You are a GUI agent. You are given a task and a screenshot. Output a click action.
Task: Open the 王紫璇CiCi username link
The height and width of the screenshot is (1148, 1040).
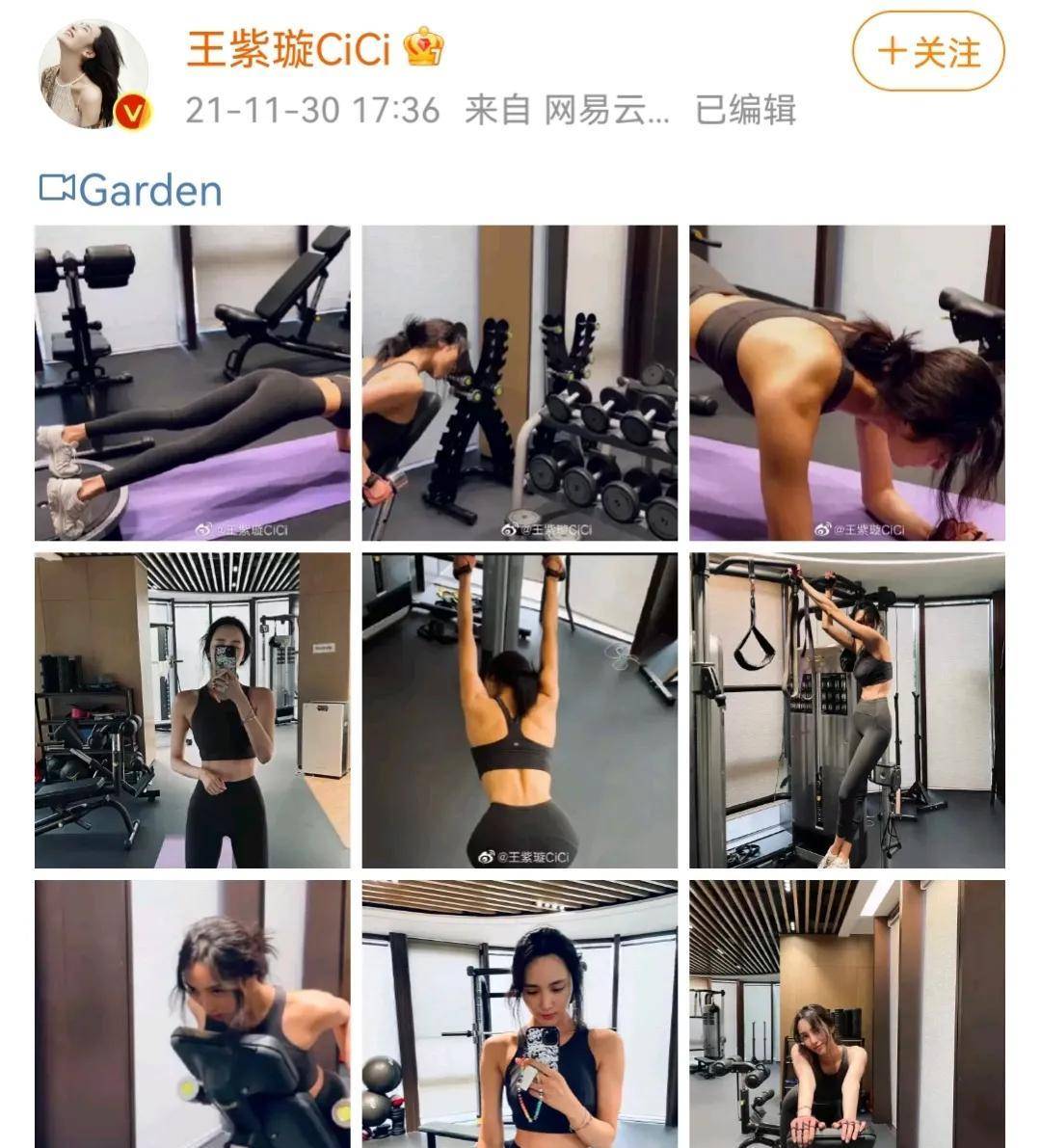click(x=287, y=47)
